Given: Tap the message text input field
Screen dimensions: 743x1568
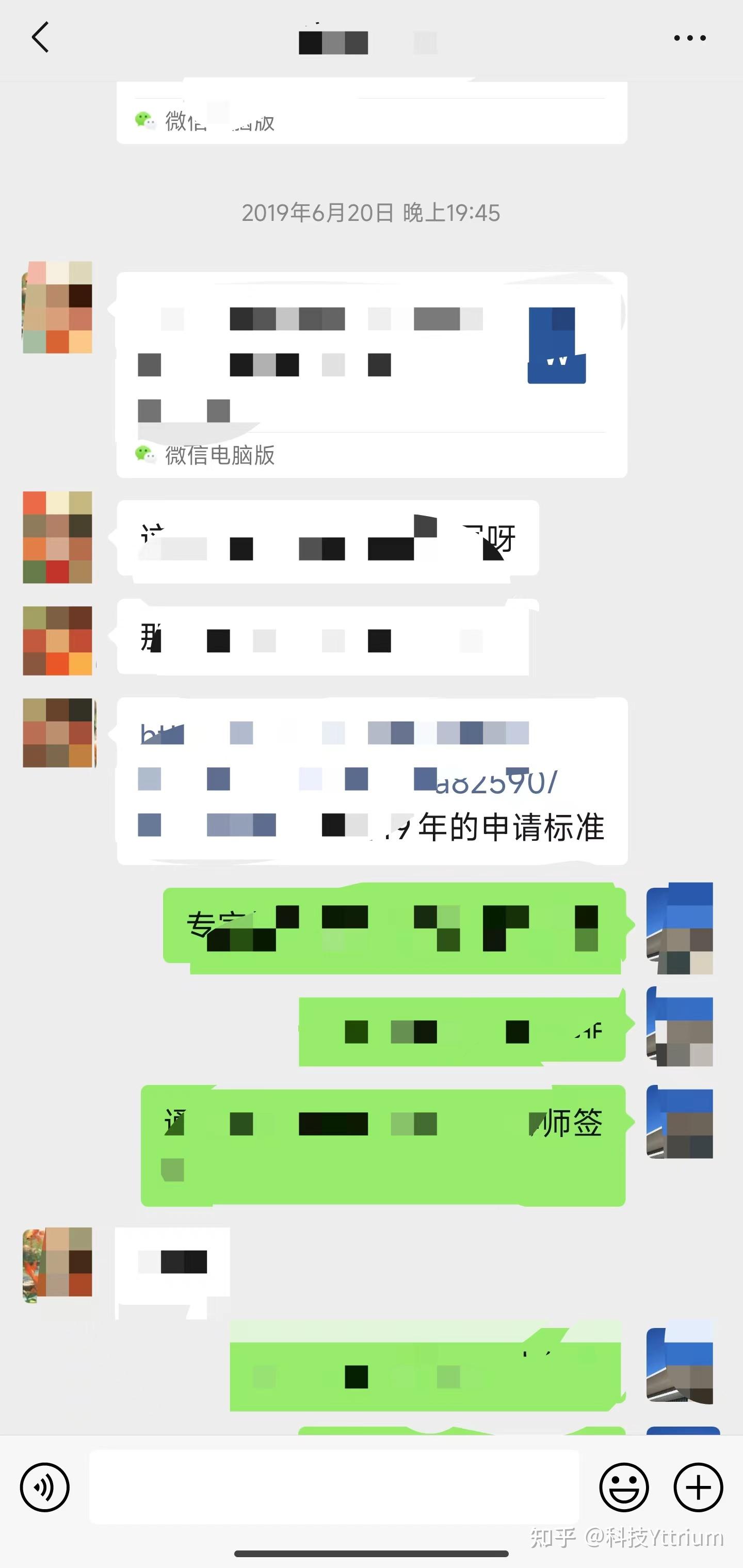Looking at the screenshot, I should (x=334, y=1486).
